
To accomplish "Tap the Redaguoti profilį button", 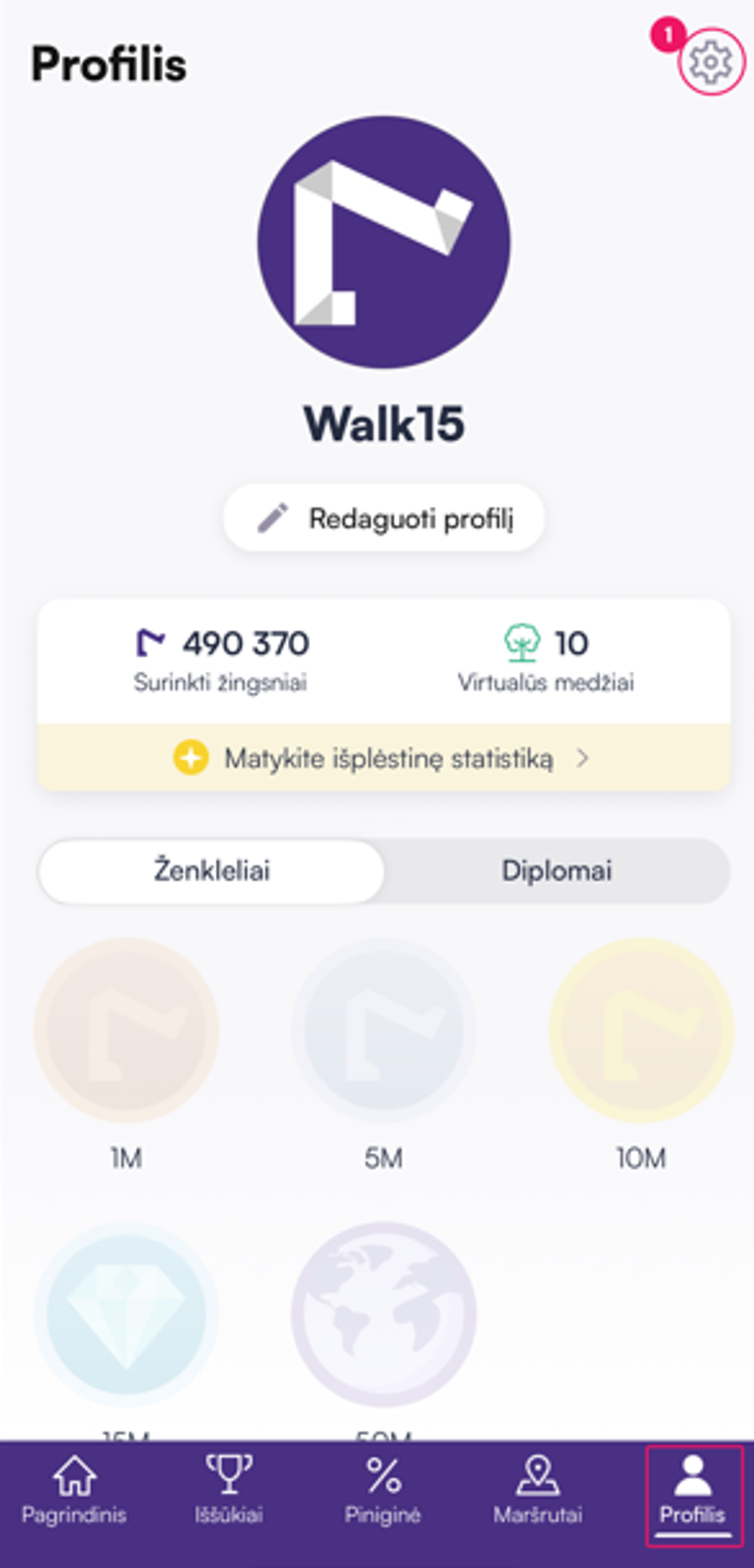I will click(383, 519).
